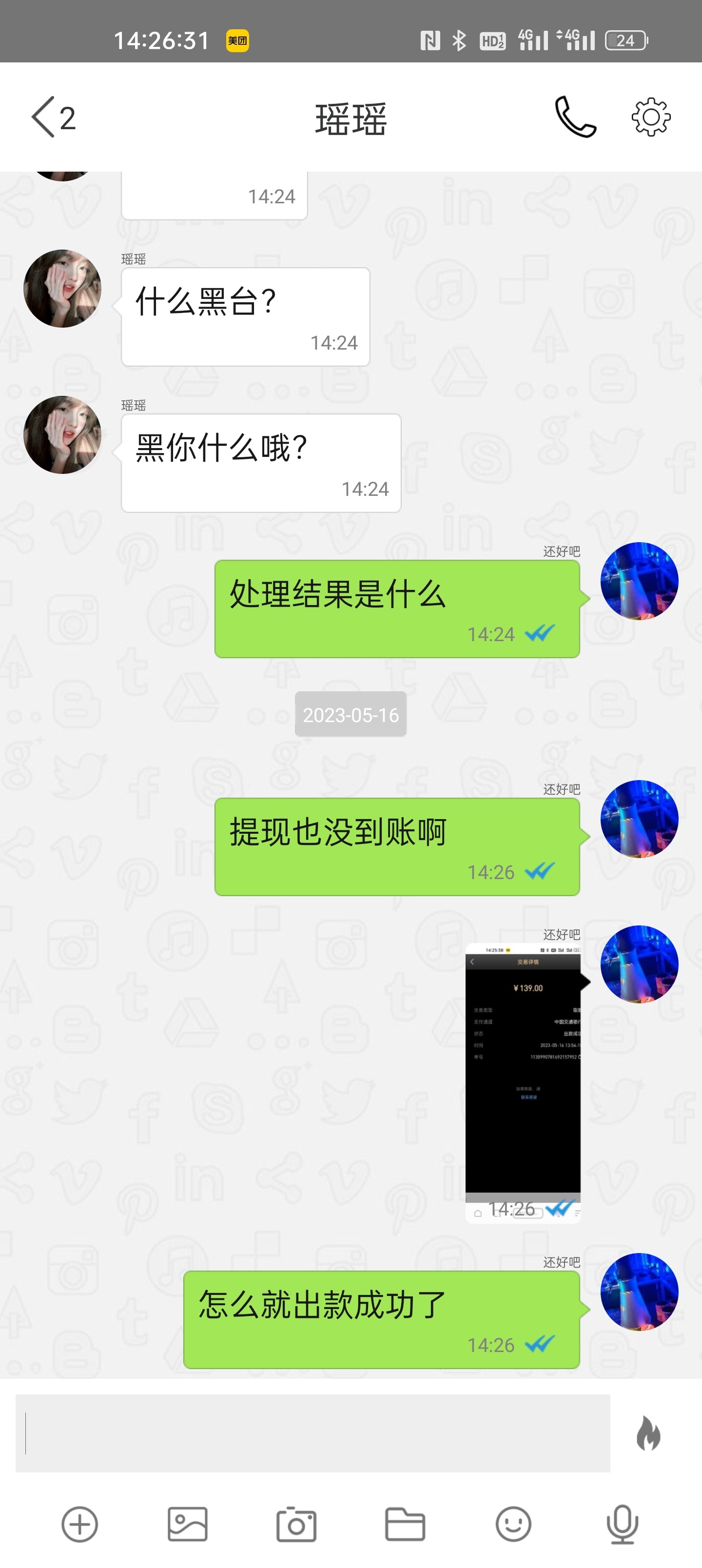Viewport: 702px width, 1568px height.
Task: Pick a photo from gallery
Action: tap(188, 1524)
